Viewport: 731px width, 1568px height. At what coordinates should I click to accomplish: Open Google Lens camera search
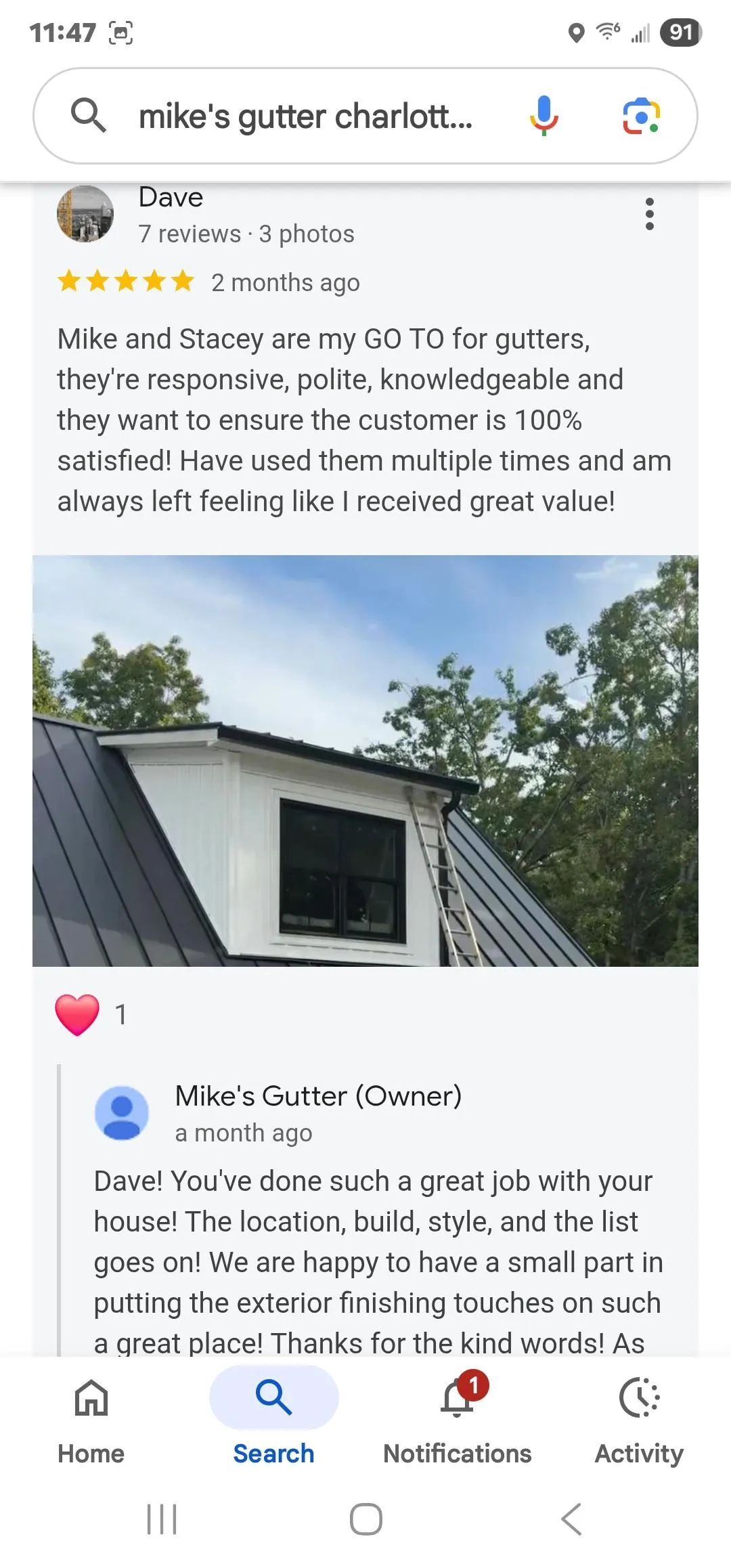(x=641, y=116)
